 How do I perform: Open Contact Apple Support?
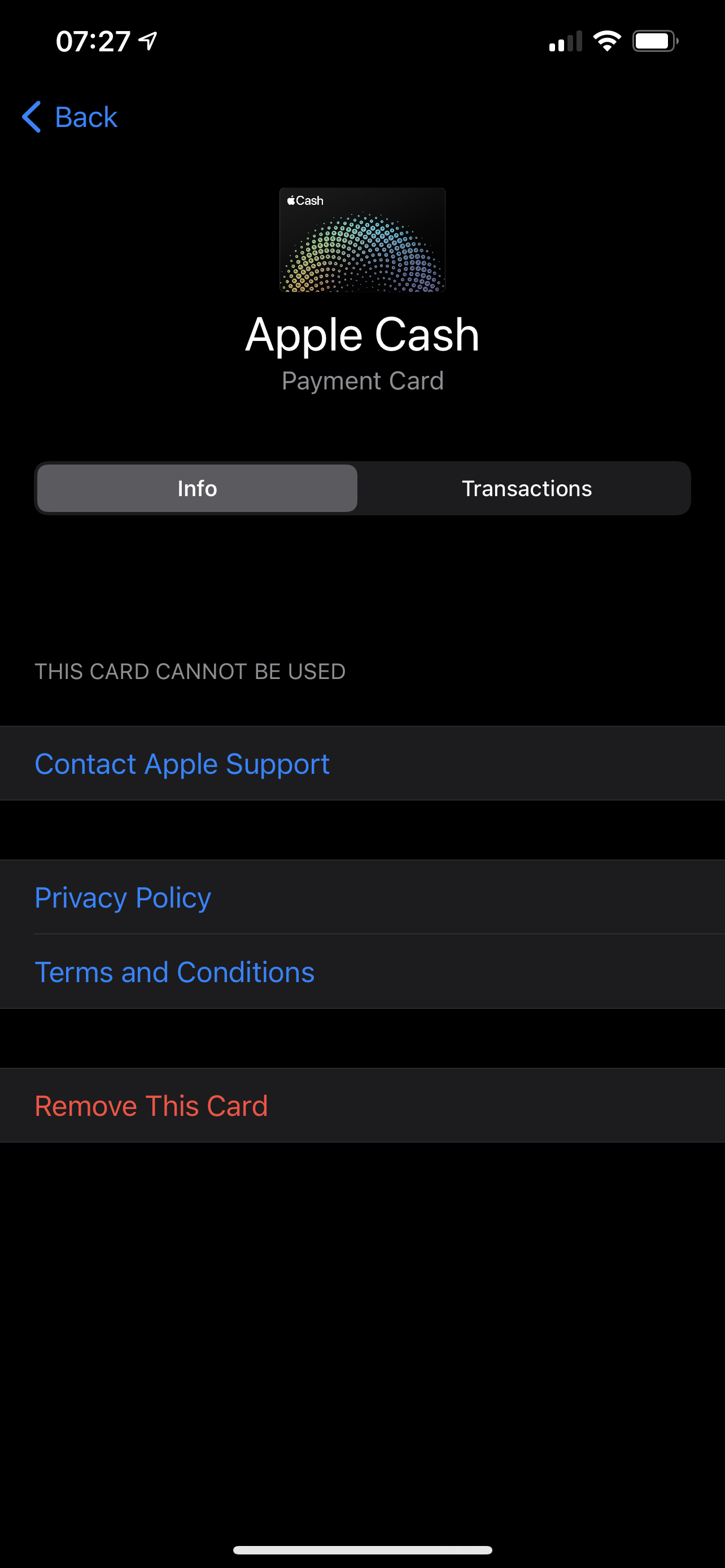[182, 763]
